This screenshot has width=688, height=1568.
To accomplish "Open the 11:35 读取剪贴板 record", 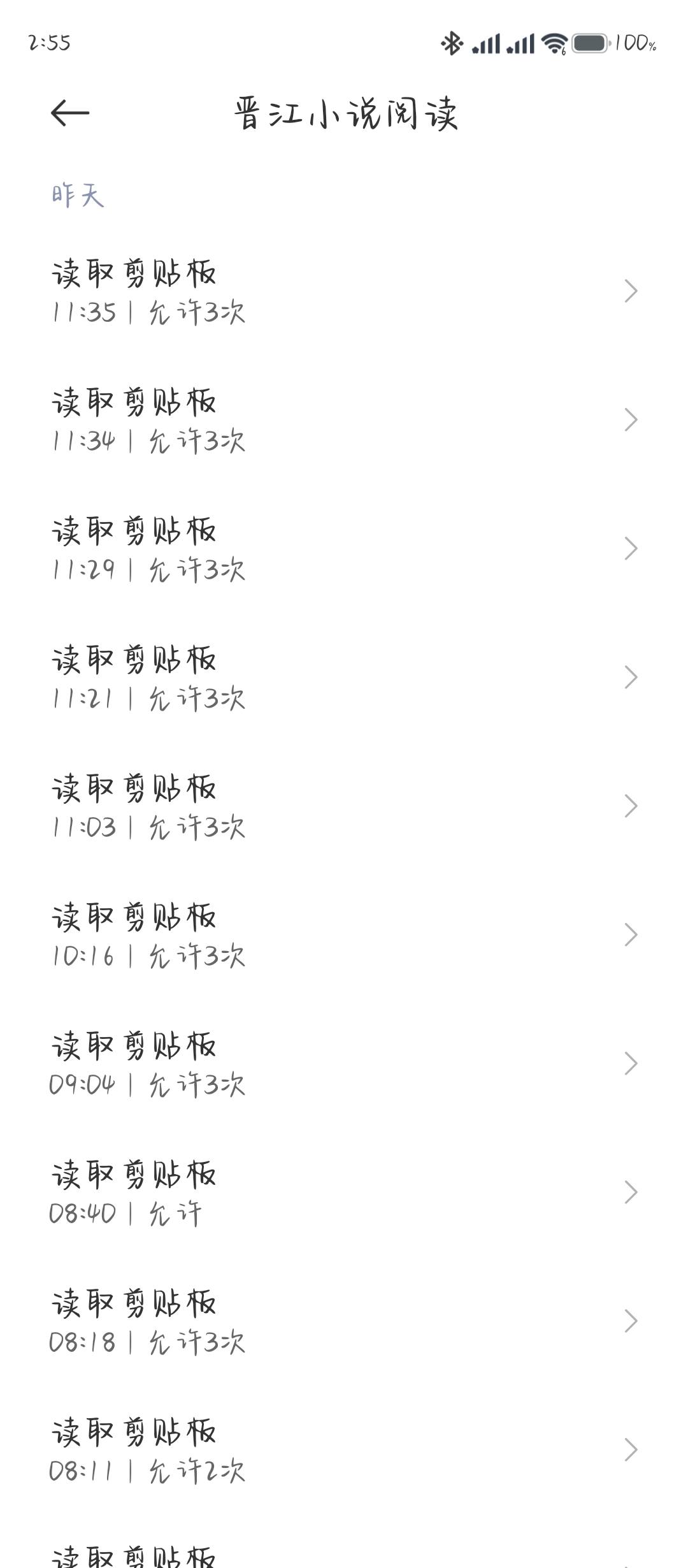I will [344, 291].
